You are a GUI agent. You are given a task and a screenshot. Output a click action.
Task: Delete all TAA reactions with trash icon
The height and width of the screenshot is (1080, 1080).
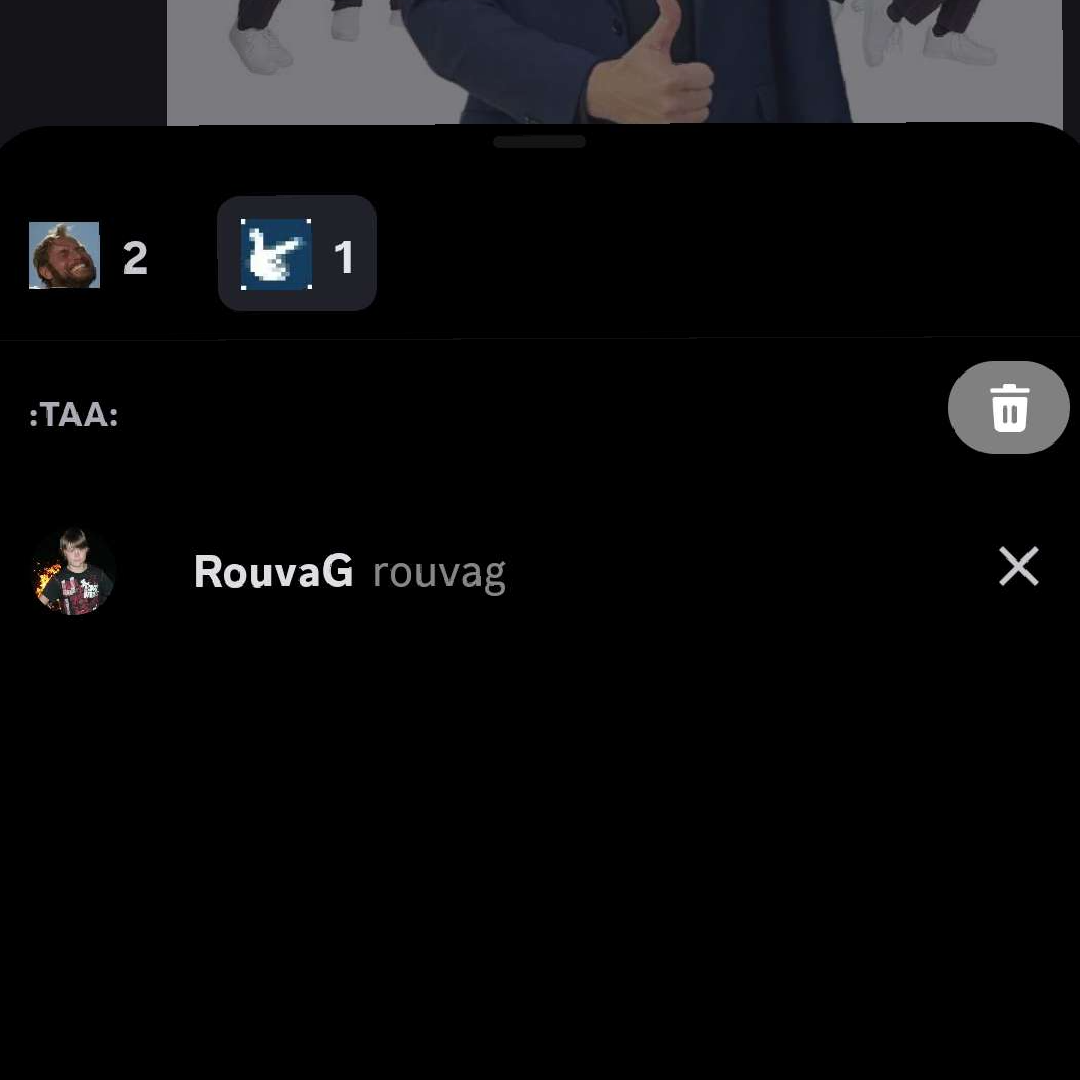[x=1008, y=408]
